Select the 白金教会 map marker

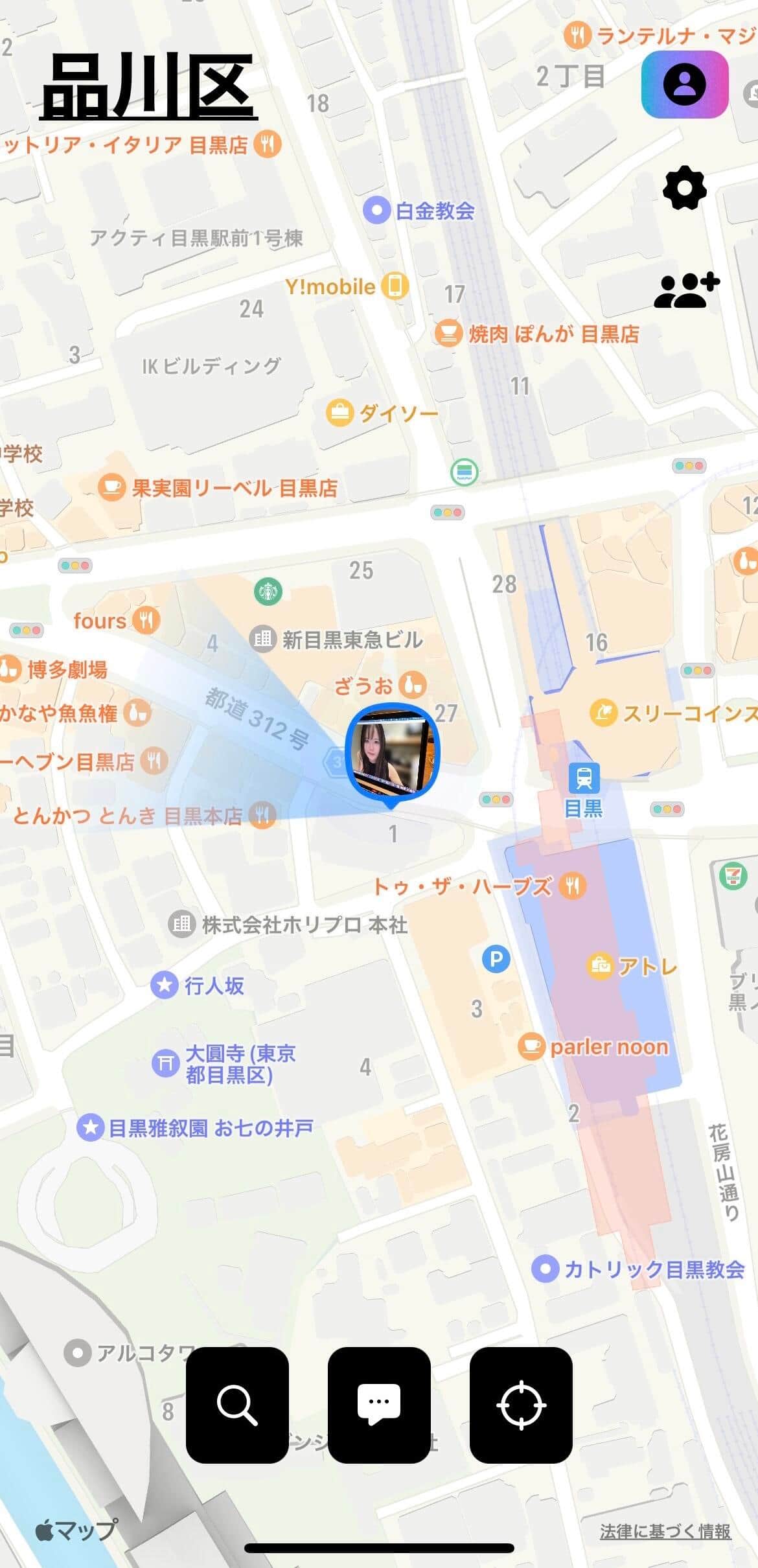pyautogui.click(x=376, y=211)
